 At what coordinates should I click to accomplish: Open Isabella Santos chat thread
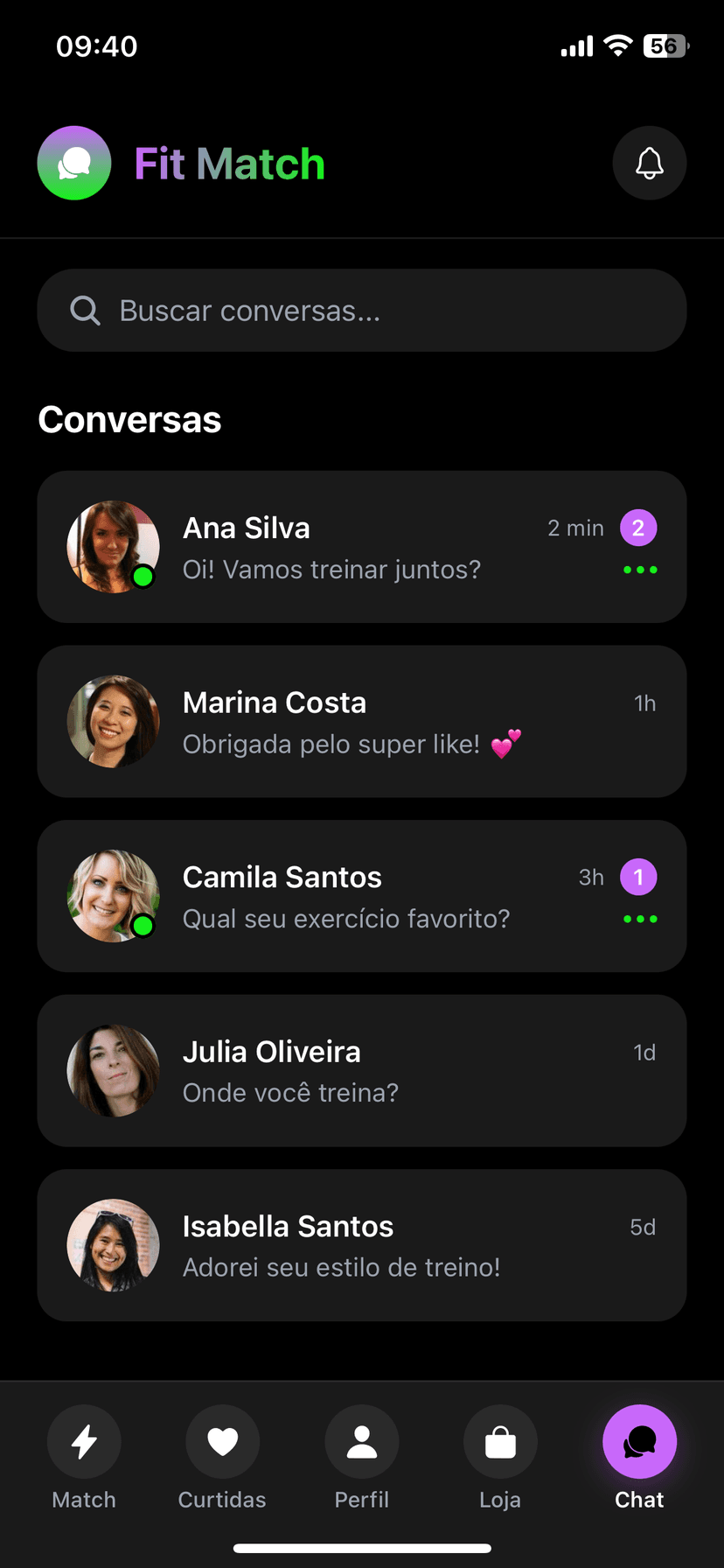361,1245
